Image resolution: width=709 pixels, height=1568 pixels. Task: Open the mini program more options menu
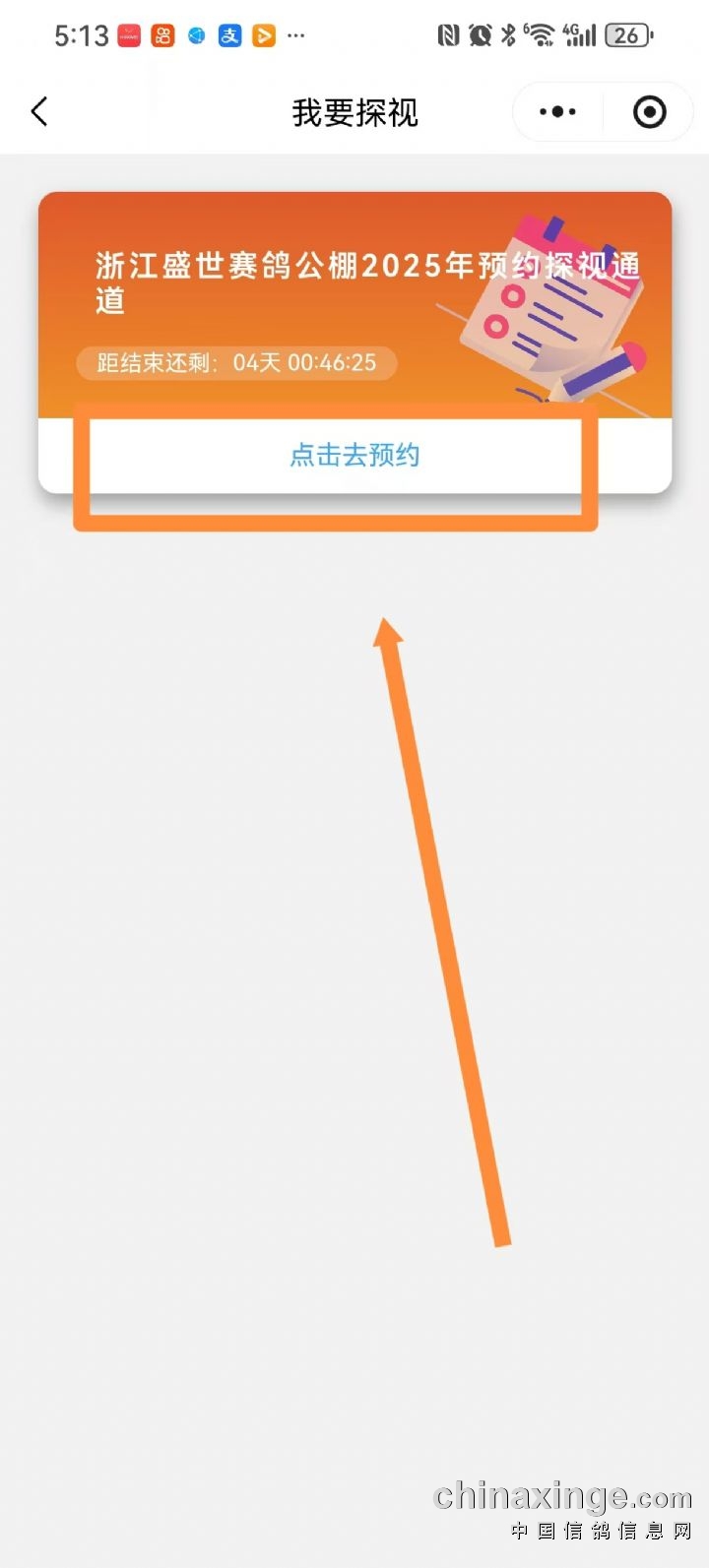557,112
